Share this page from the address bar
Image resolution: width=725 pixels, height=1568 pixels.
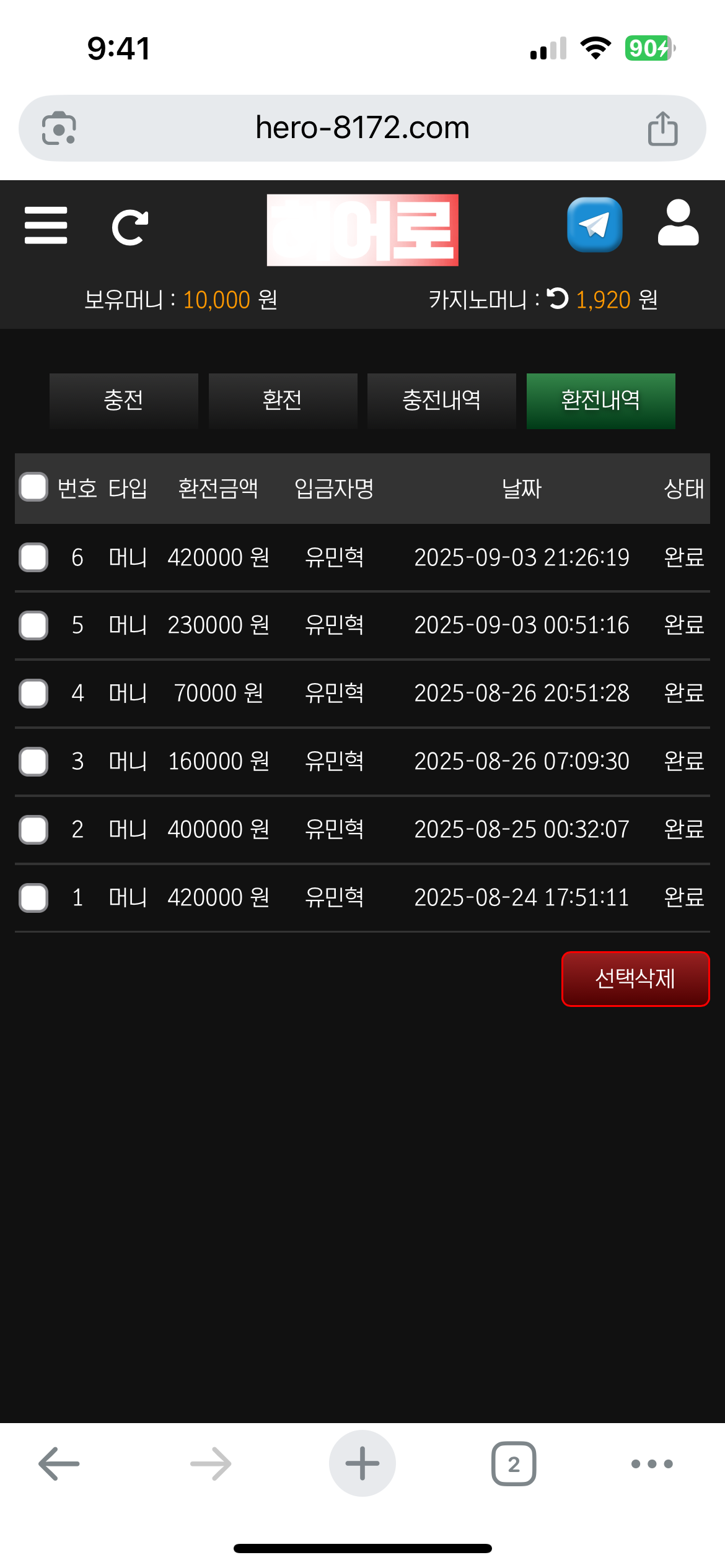pyautogui.click(x=662, y=129)
